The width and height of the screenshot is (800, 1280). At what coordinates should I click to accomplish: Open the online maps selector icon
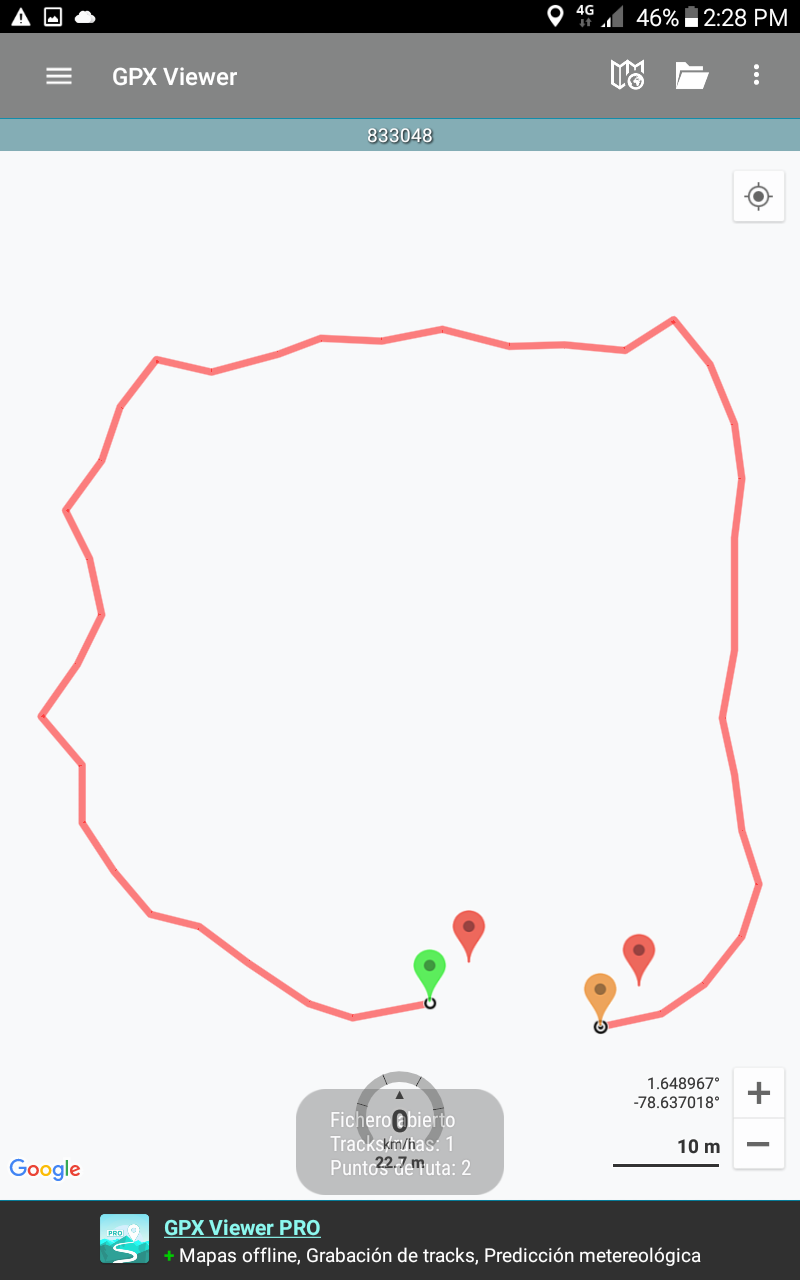627,75
